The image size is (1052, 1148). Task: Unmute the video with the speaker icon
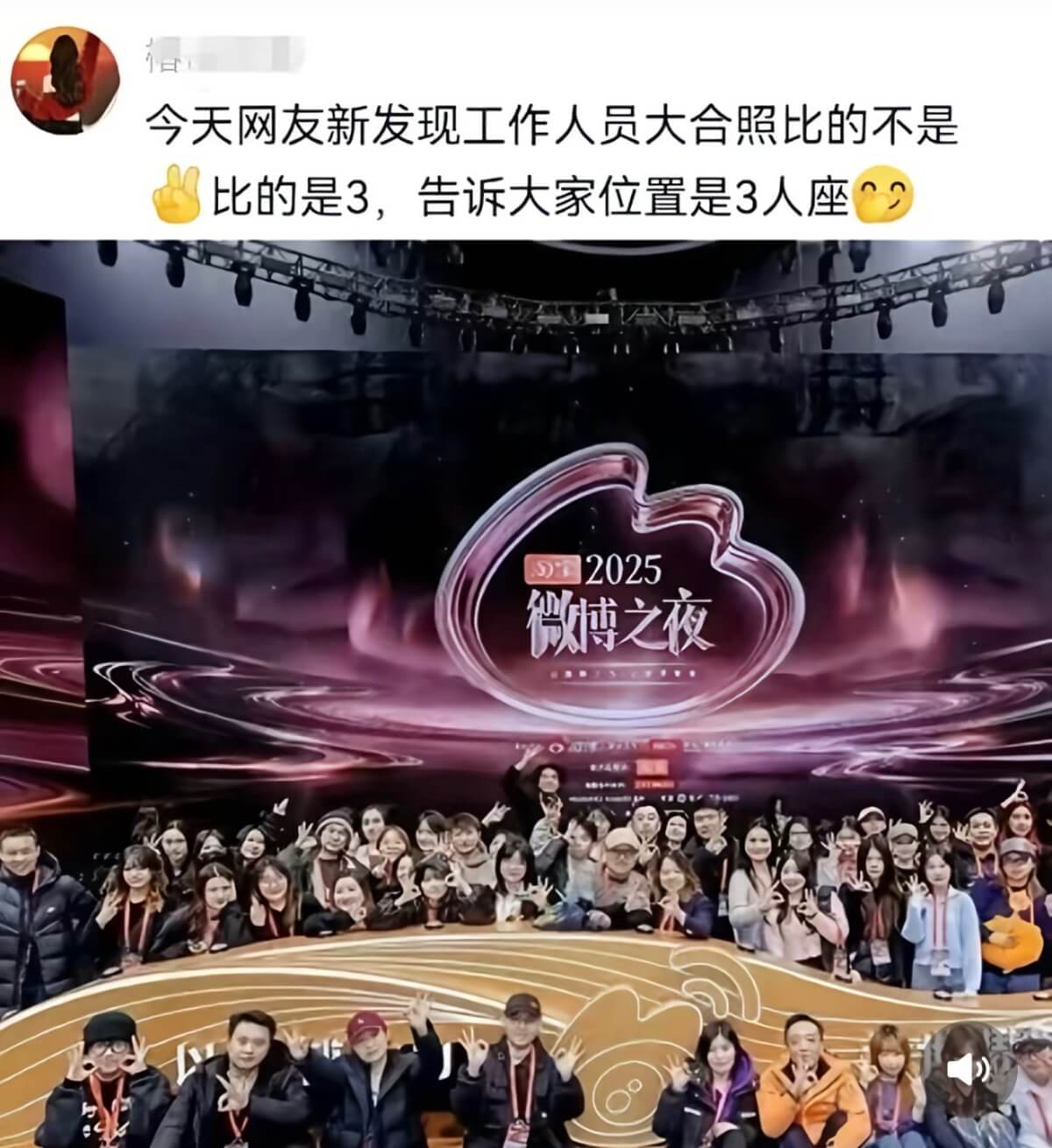(x=968, y=1069)
